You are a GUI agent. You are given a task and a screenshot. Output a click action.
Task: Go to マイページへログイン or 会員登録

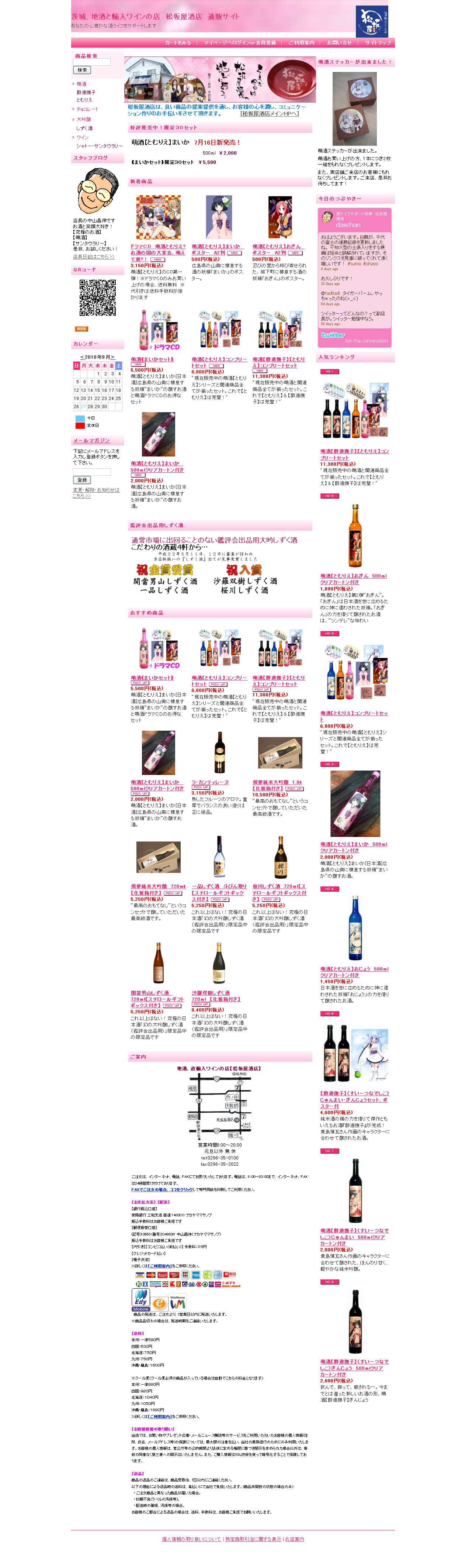tap(240, 42)
